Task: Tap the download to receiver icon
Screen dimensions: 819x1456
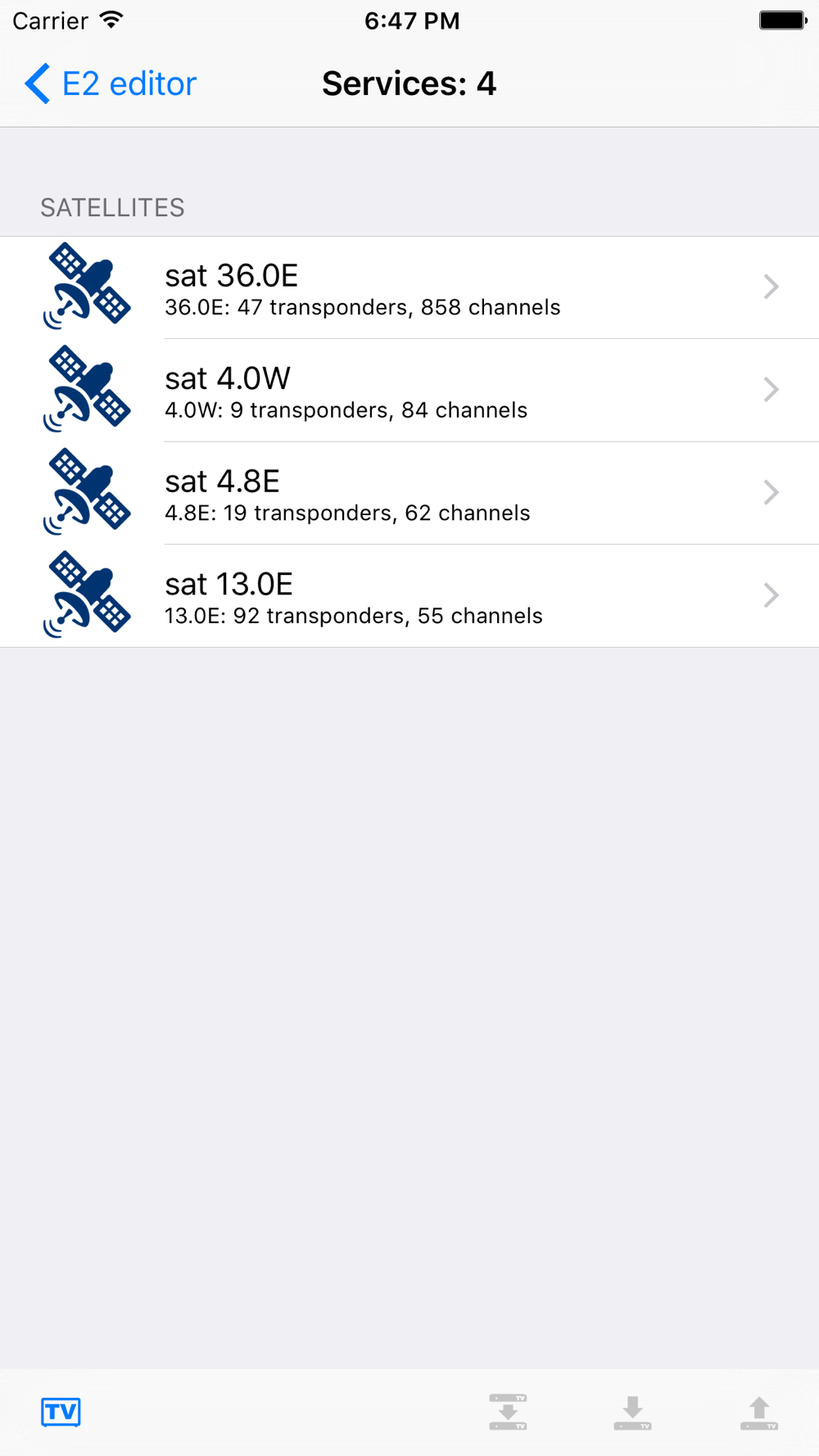Action: 632,1413
